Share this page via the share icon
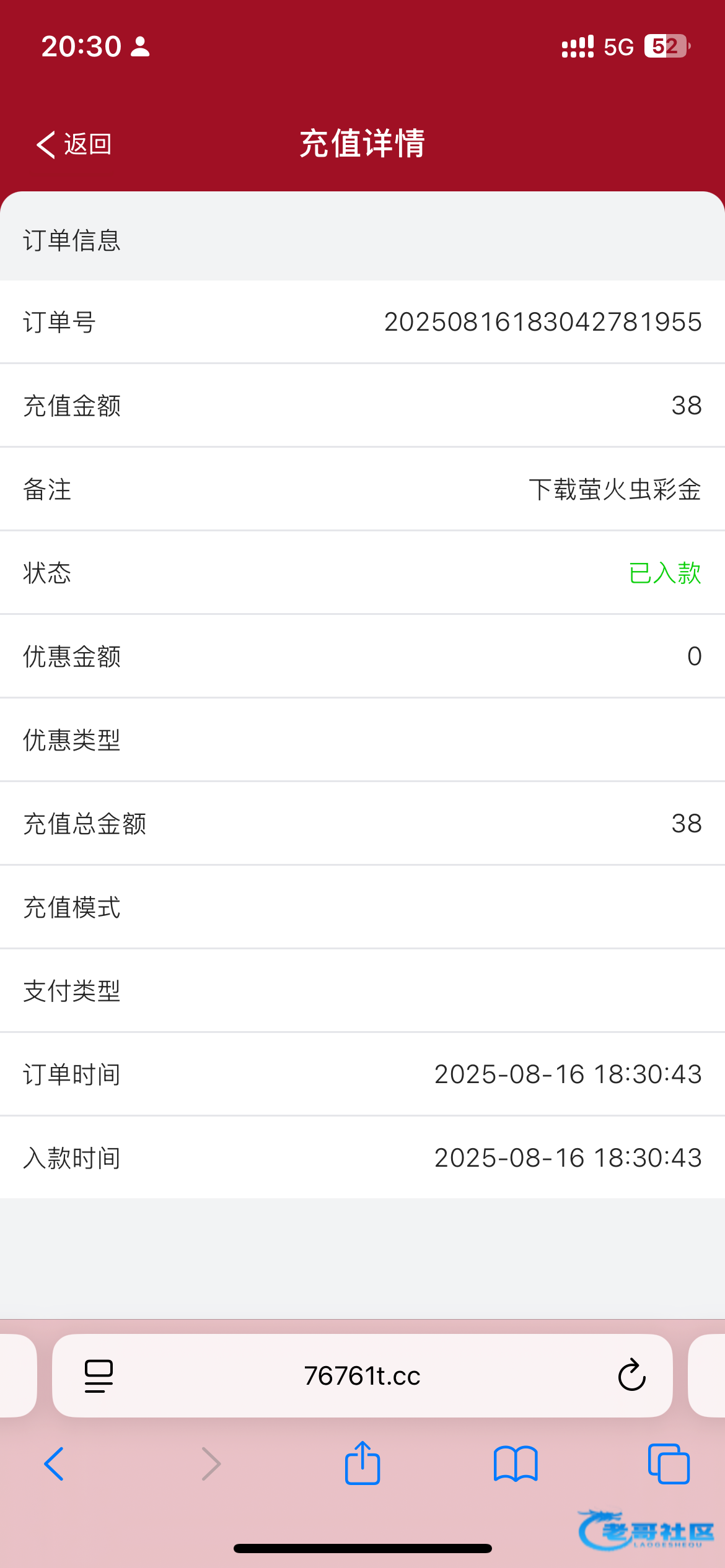725x1568 pixels. tap(362, 1463)
